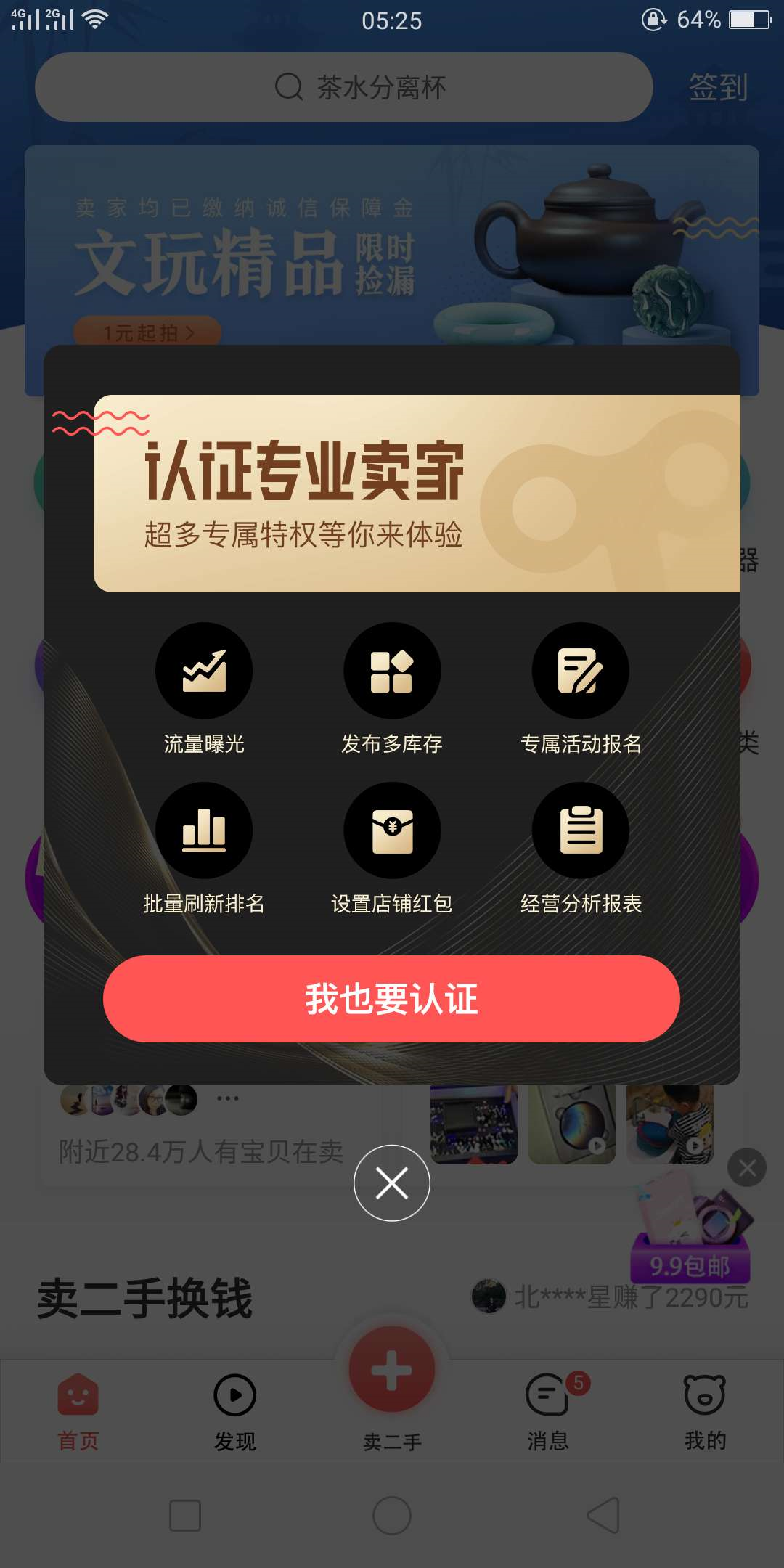Close the seller certification popup
This screenshot has width=784, height=1568.
392,1183
